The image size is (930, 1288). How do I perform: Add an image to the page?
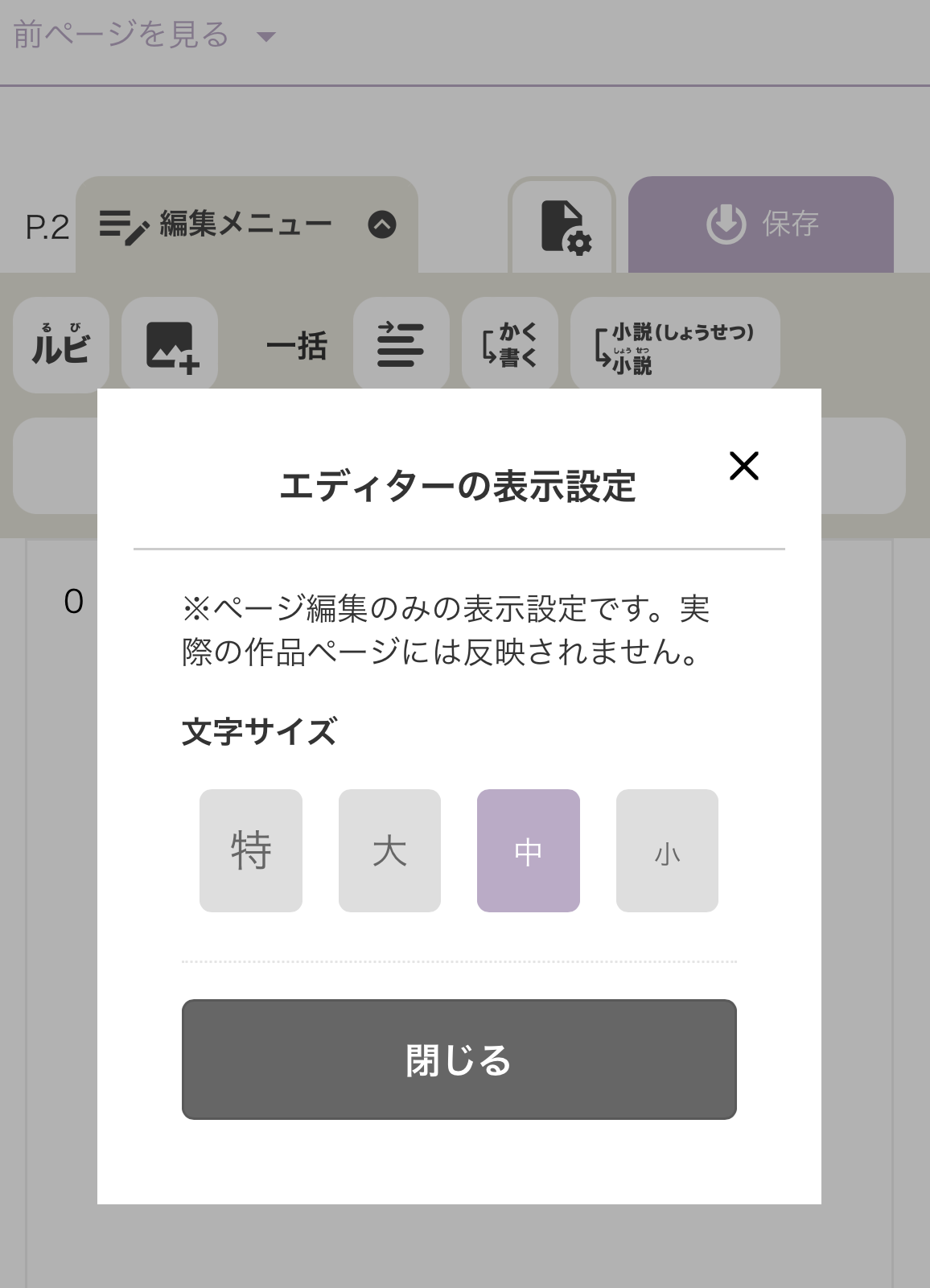171,346
